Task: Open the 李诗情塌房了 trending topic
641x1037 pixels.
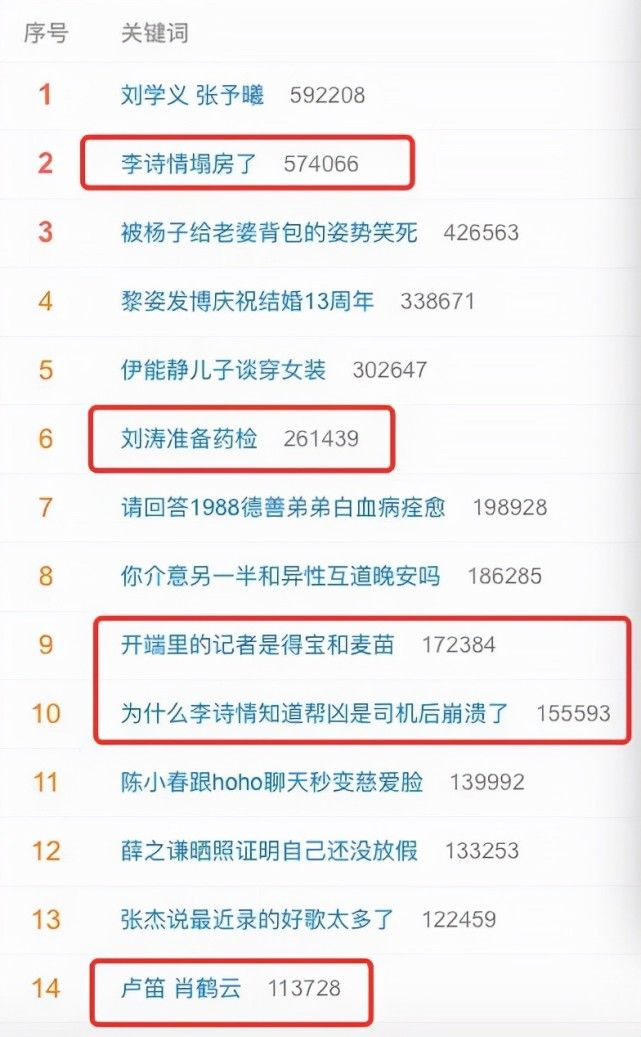Action: click(189, 164)
